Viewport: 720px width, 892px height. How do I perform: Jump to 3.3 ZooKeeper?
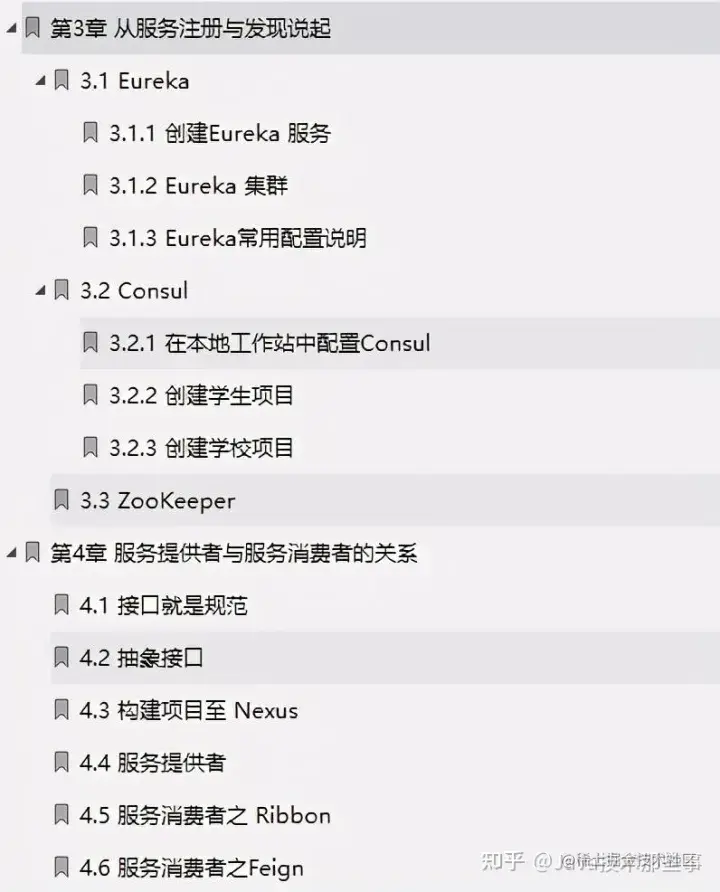click(x=158, y=500)
